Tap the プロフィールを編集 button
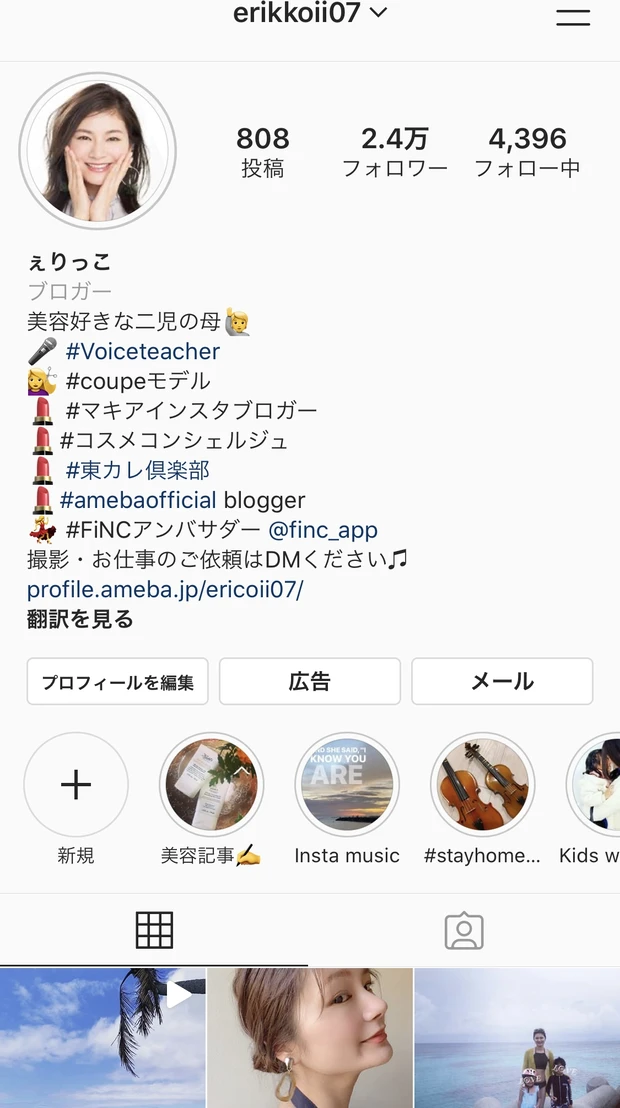620x1108 pixels. 117,682
